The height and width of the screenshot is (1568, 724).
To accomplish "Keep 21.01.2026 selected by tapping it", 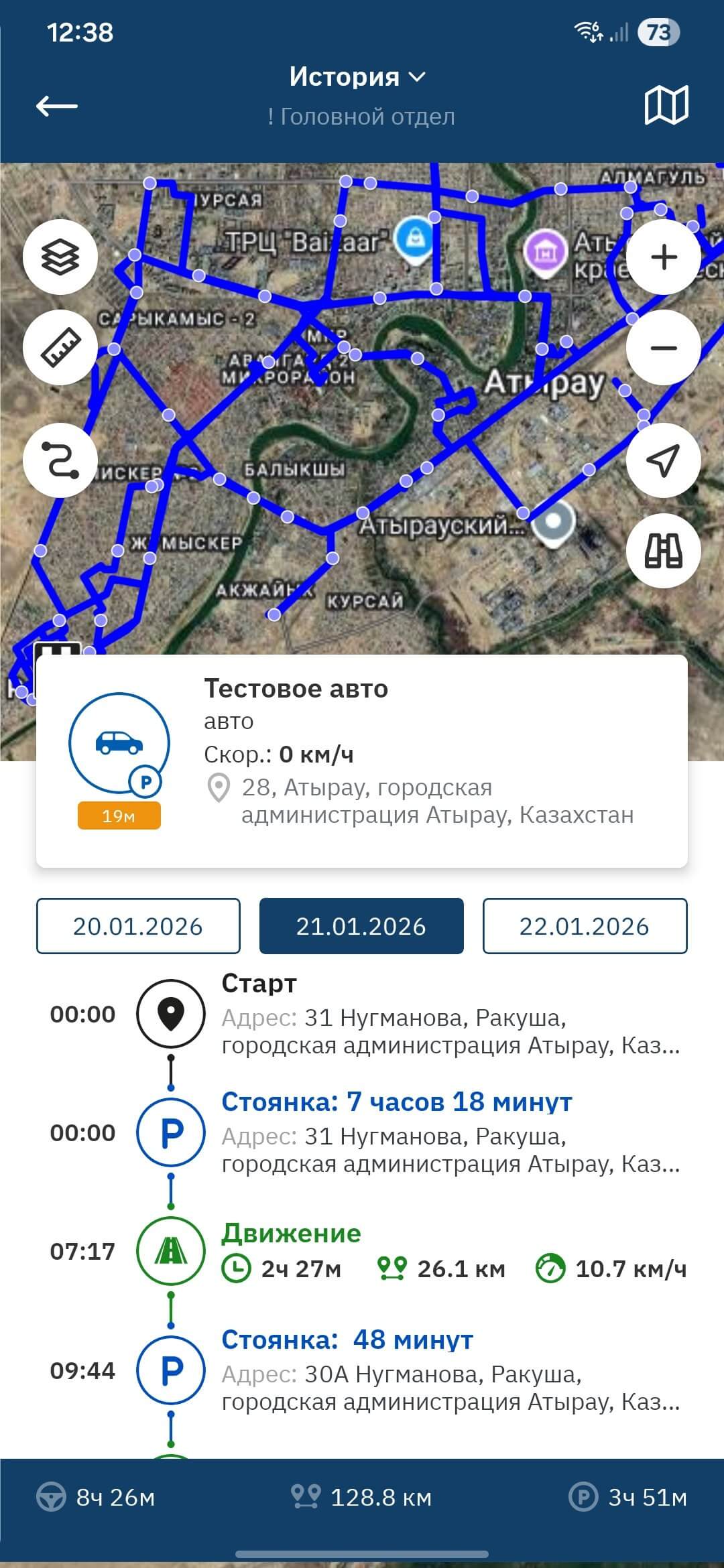I will pos(362,926).
